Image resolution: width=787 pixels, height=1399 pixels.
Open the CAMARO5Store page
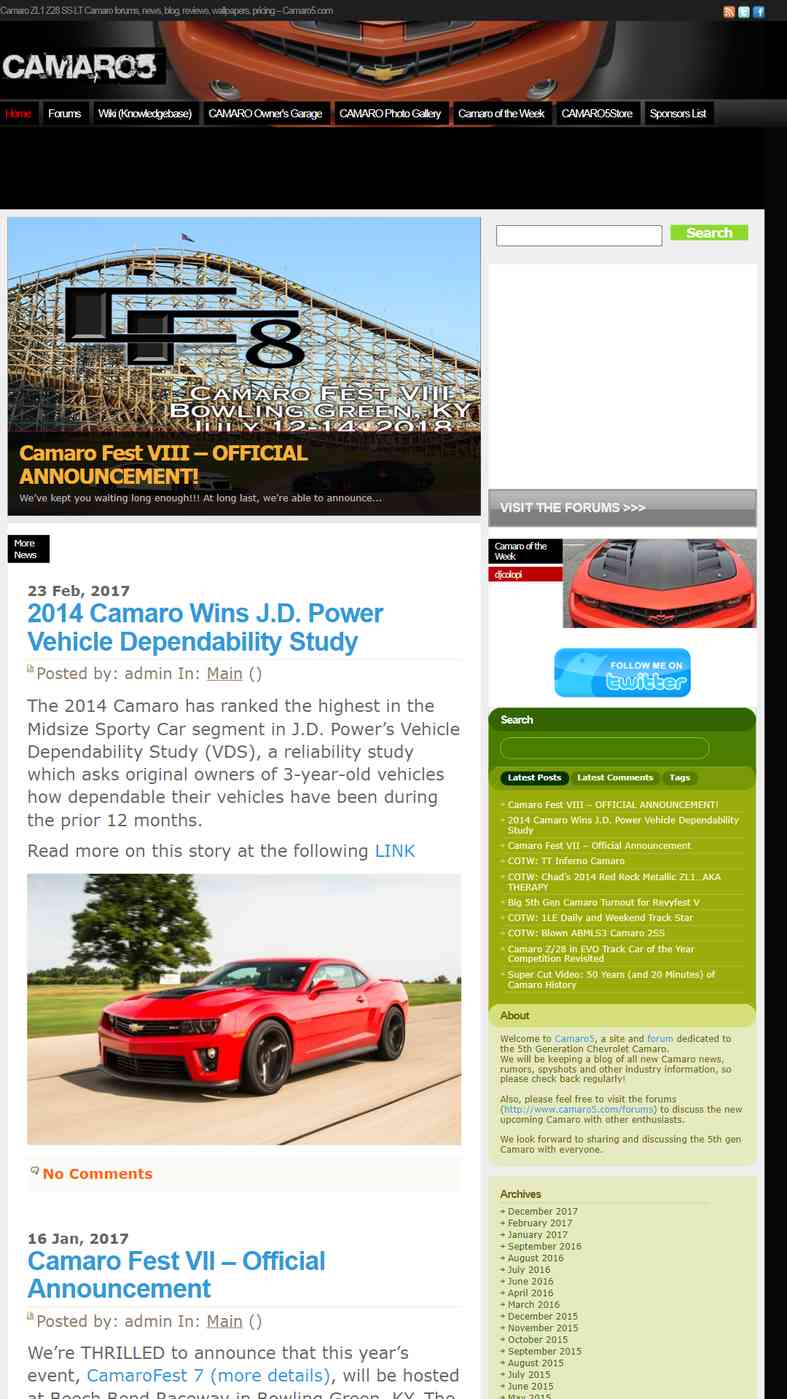tap(597, 113)
